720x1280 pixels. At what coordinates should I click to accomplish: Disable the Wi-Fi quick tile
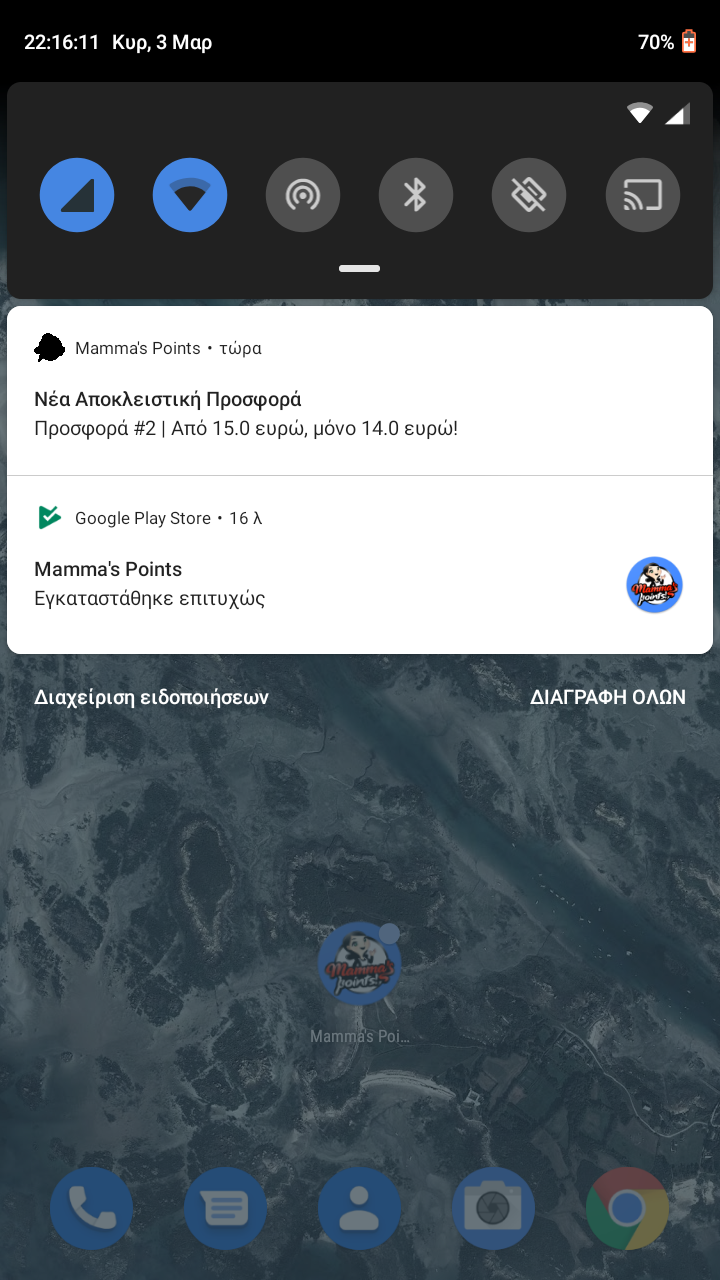pos(190,195)
